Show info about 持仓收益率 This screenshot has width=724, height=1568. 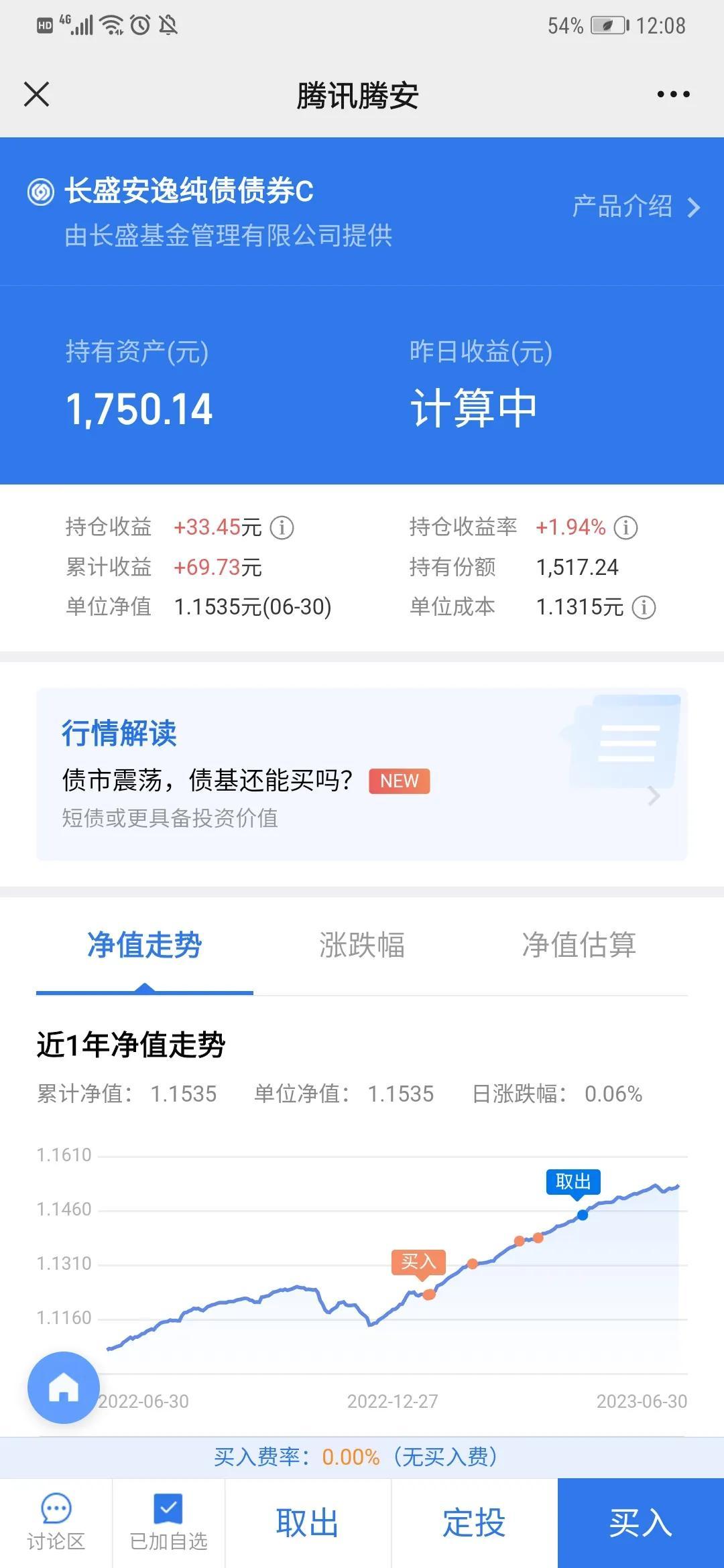click(625, 528)
